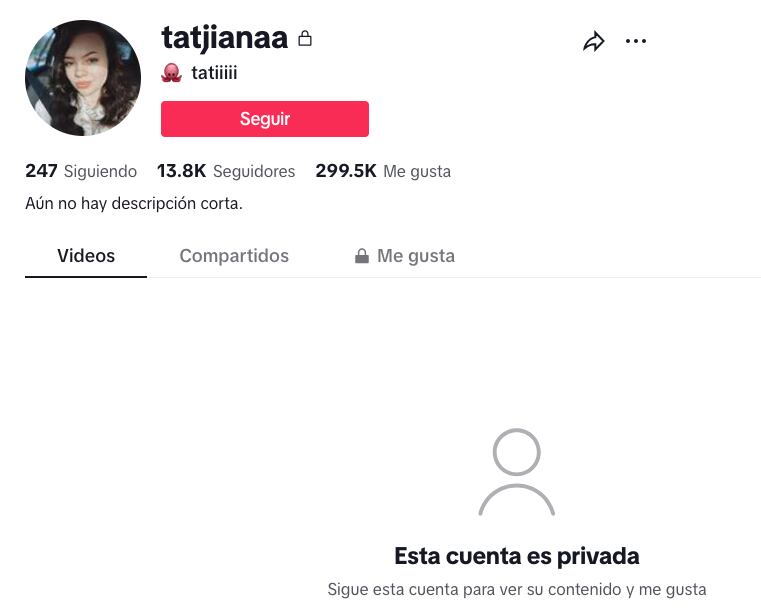This screenshot has width=761, height=613.
Task: Switch to the Videos tab
Action: (86, 256)
